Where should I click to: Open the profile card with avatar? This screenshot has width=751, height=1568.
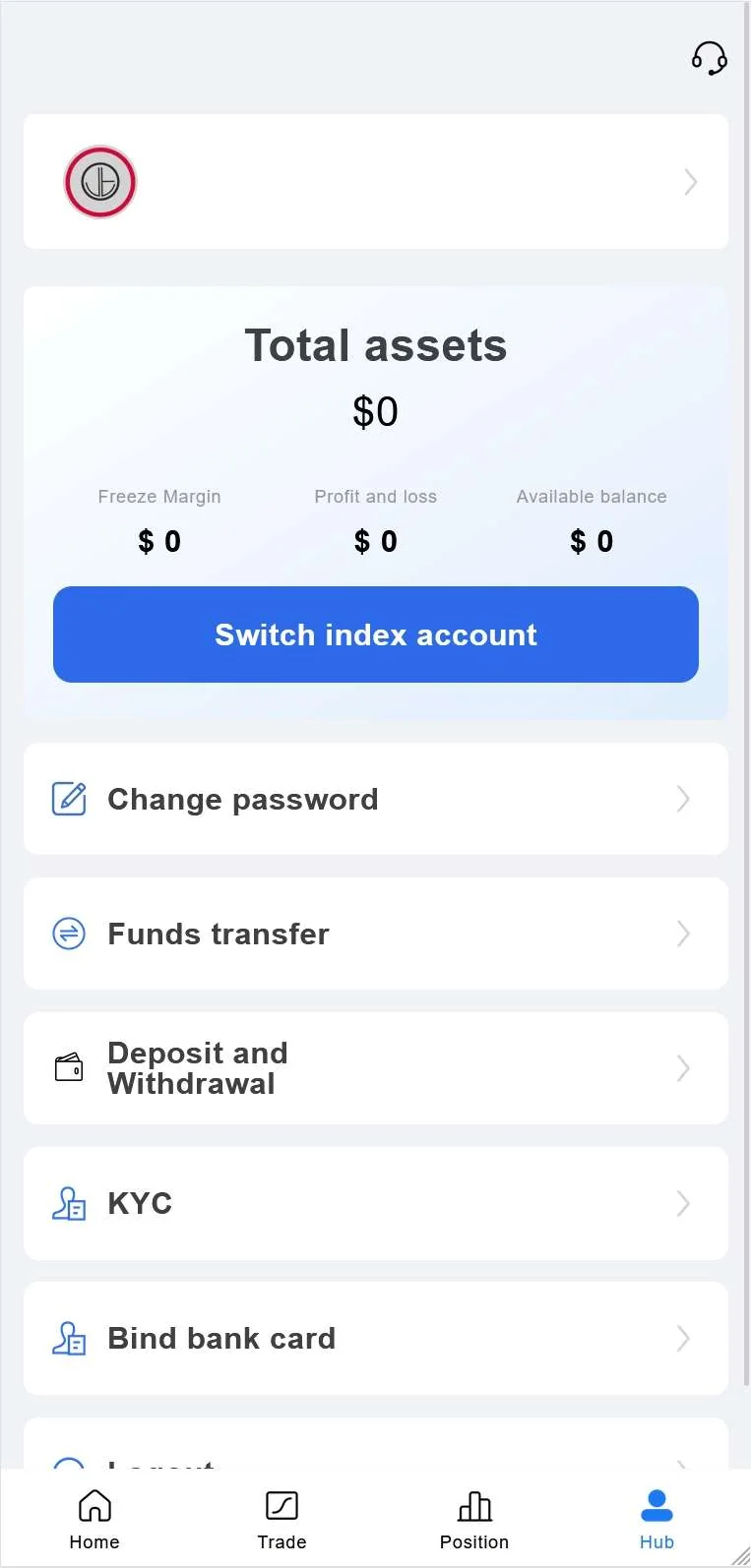(x=375, y=182)
